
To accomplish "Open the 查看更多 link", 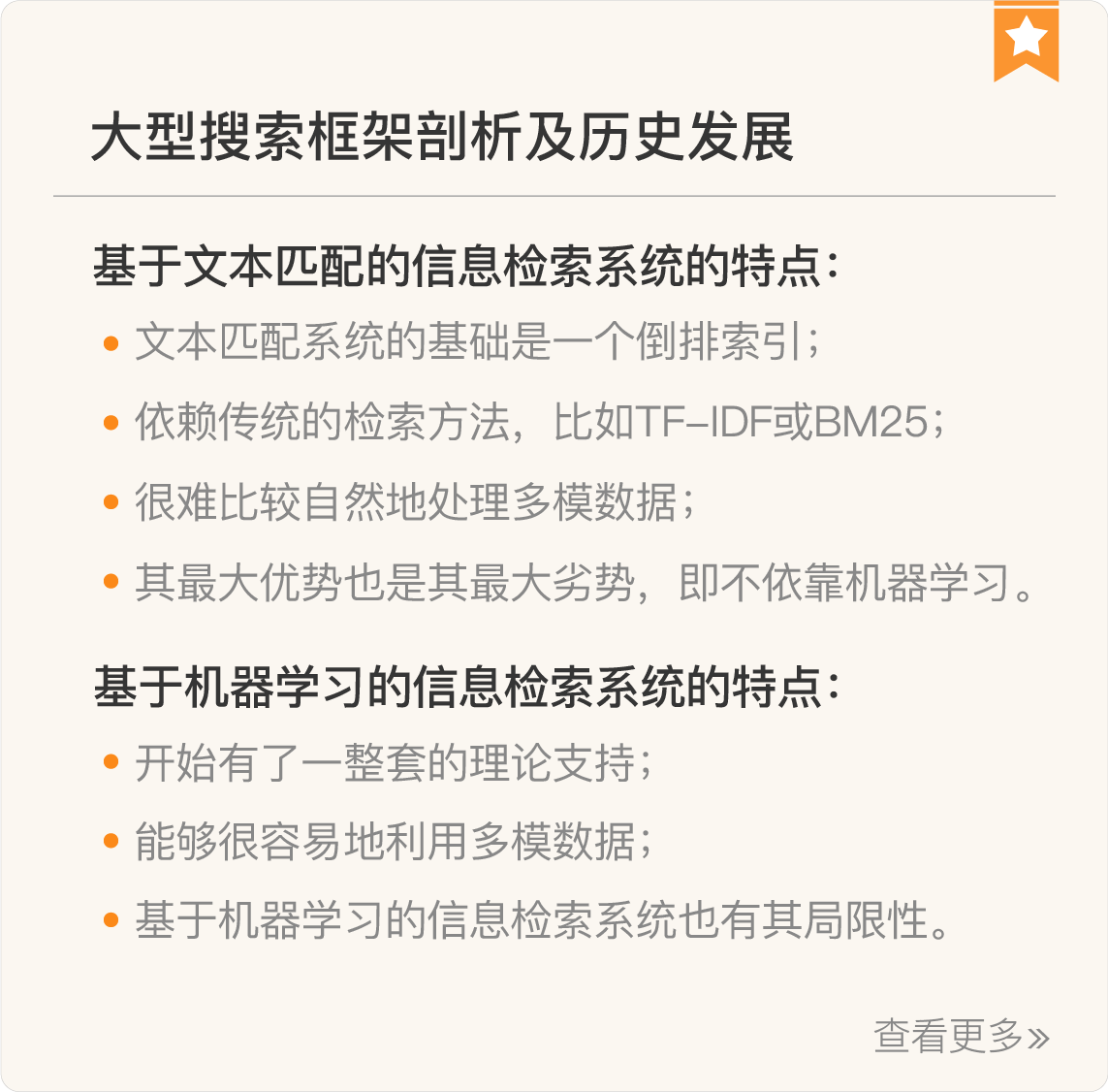I will 960,1036.
